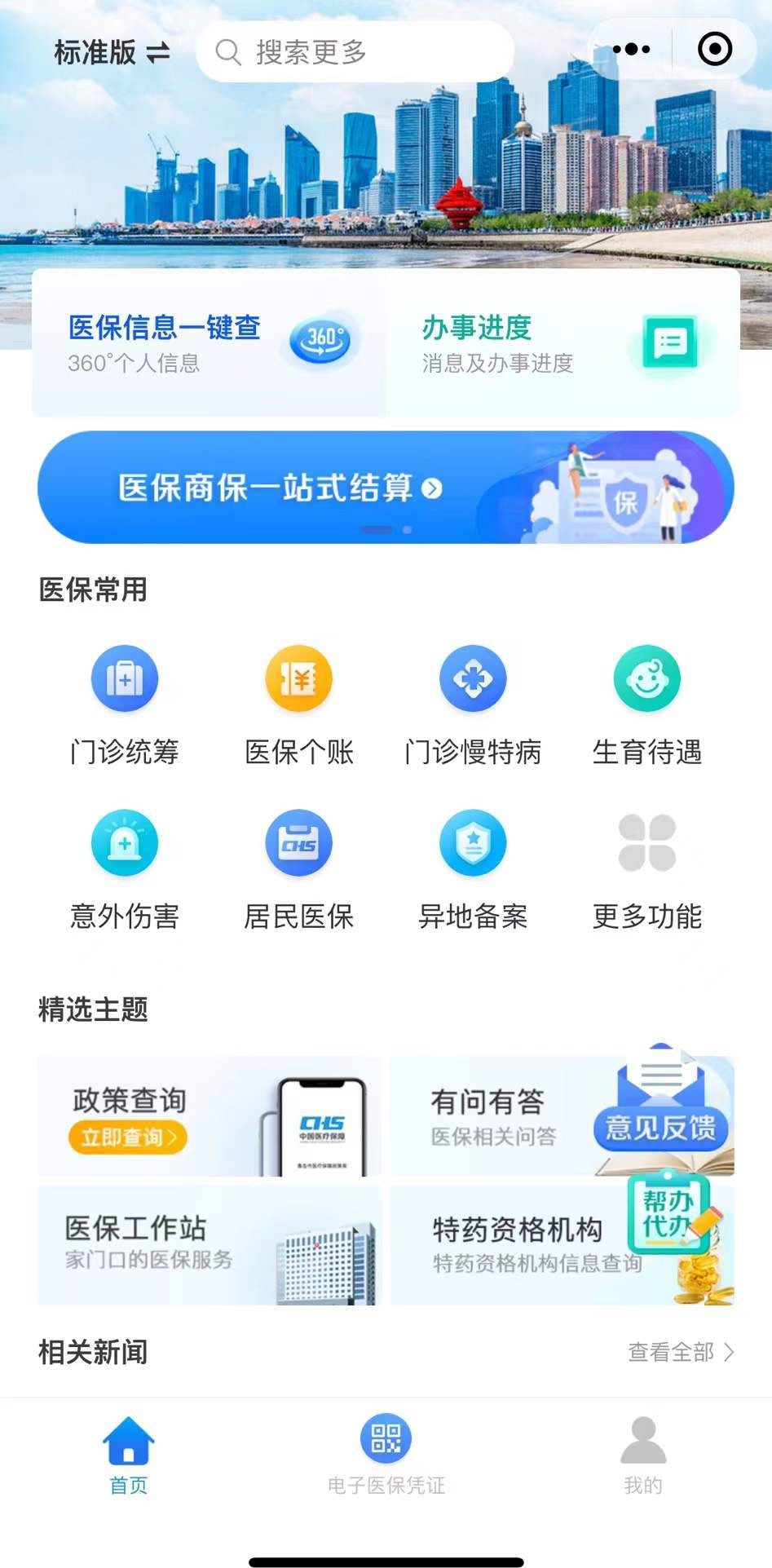
Task: Tap the 搜索更多 search box
Action: (355, 52)
